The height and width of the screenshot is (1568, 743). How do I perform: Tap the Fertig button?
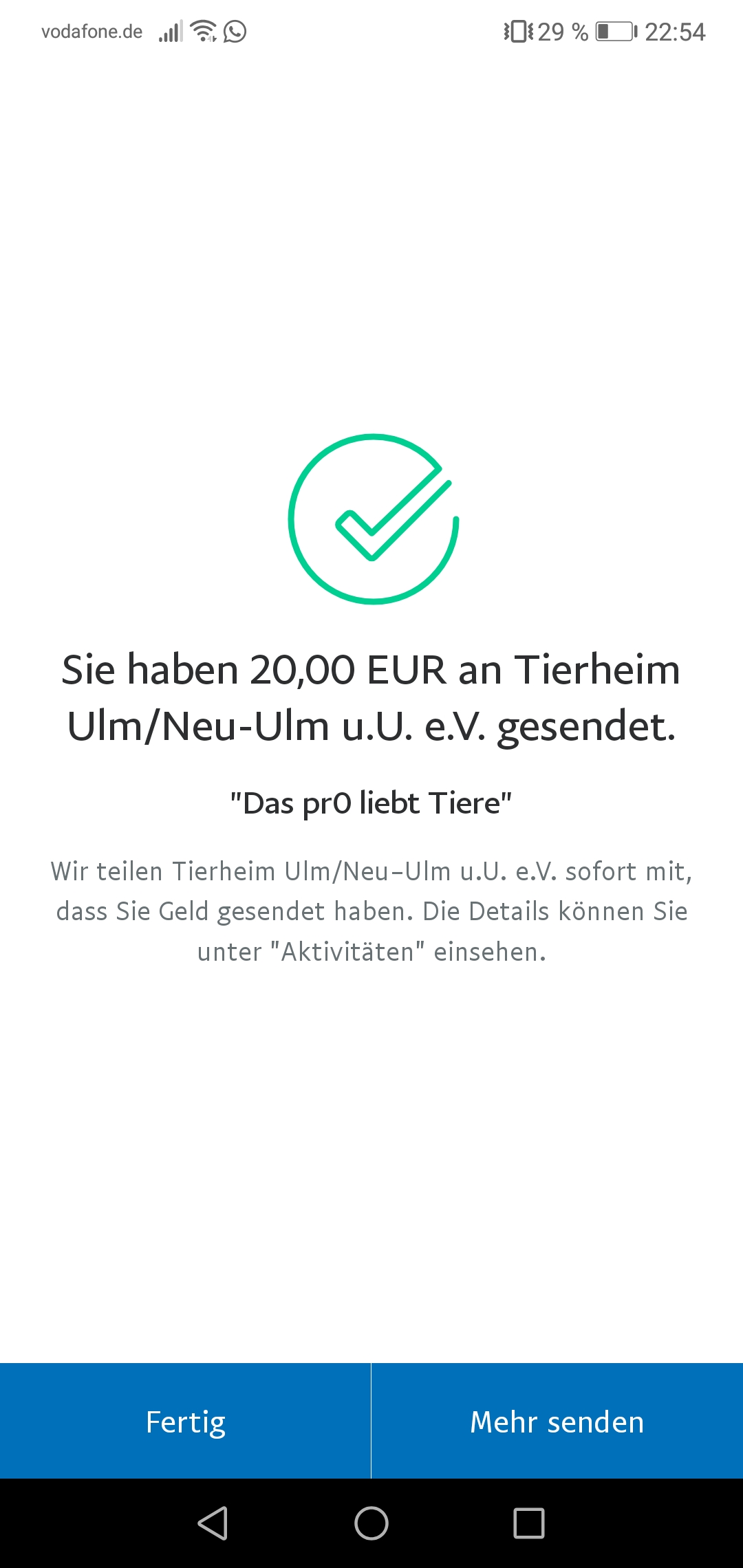tap(185, 1421)
